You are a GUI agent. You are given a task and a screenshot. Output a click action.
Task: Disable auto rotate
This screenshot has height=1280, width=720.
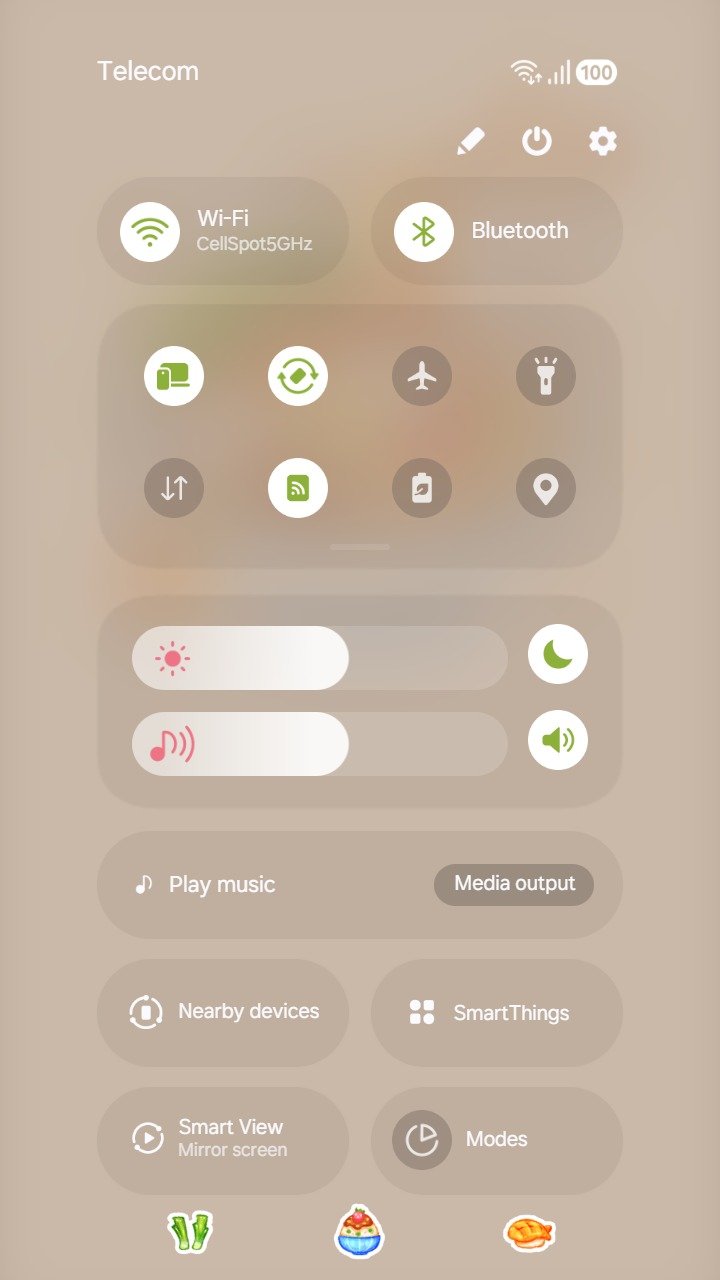point(298,377)
